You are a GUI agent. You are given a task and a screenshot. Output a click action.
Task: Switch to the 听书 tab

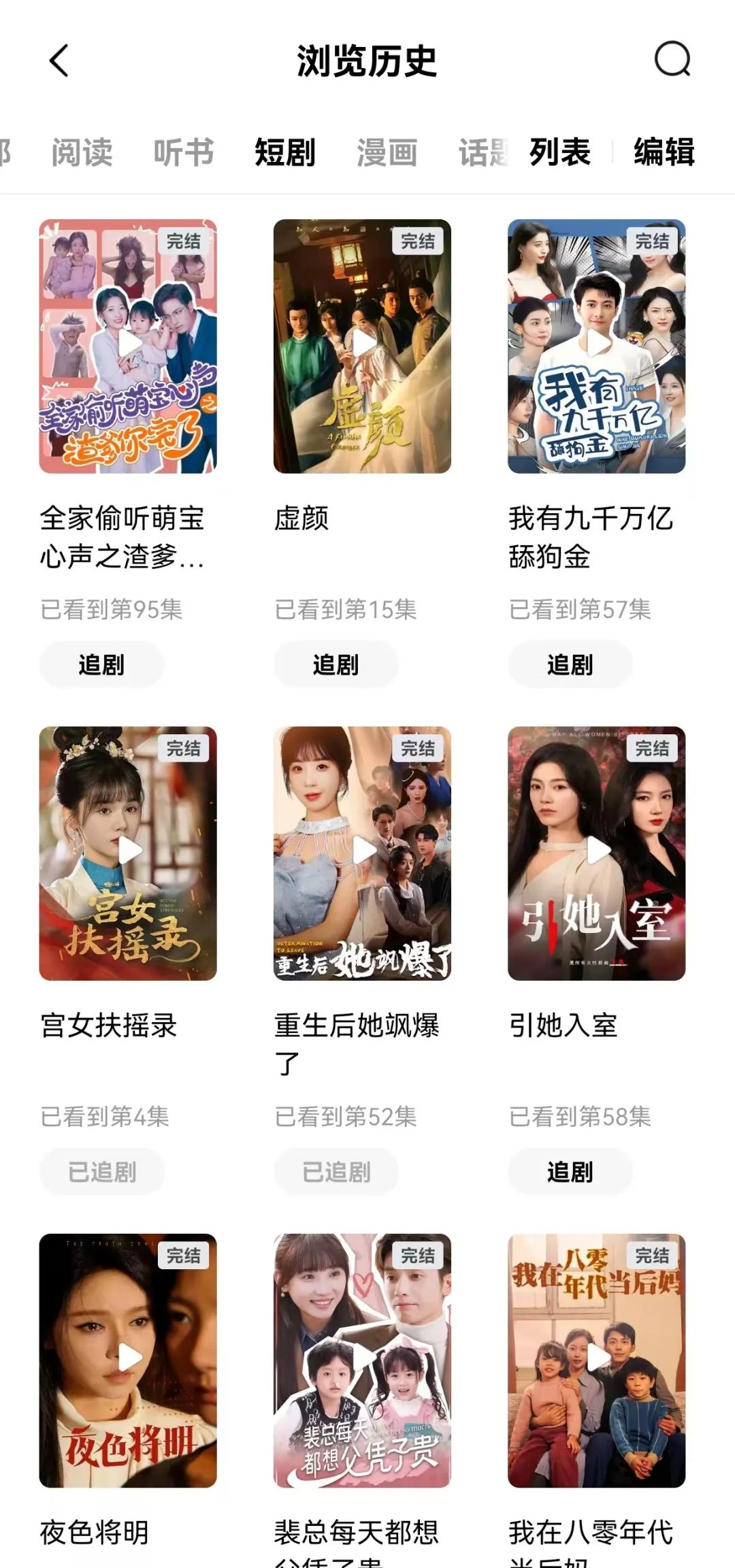pyautogui.click(x=183, y=152)
